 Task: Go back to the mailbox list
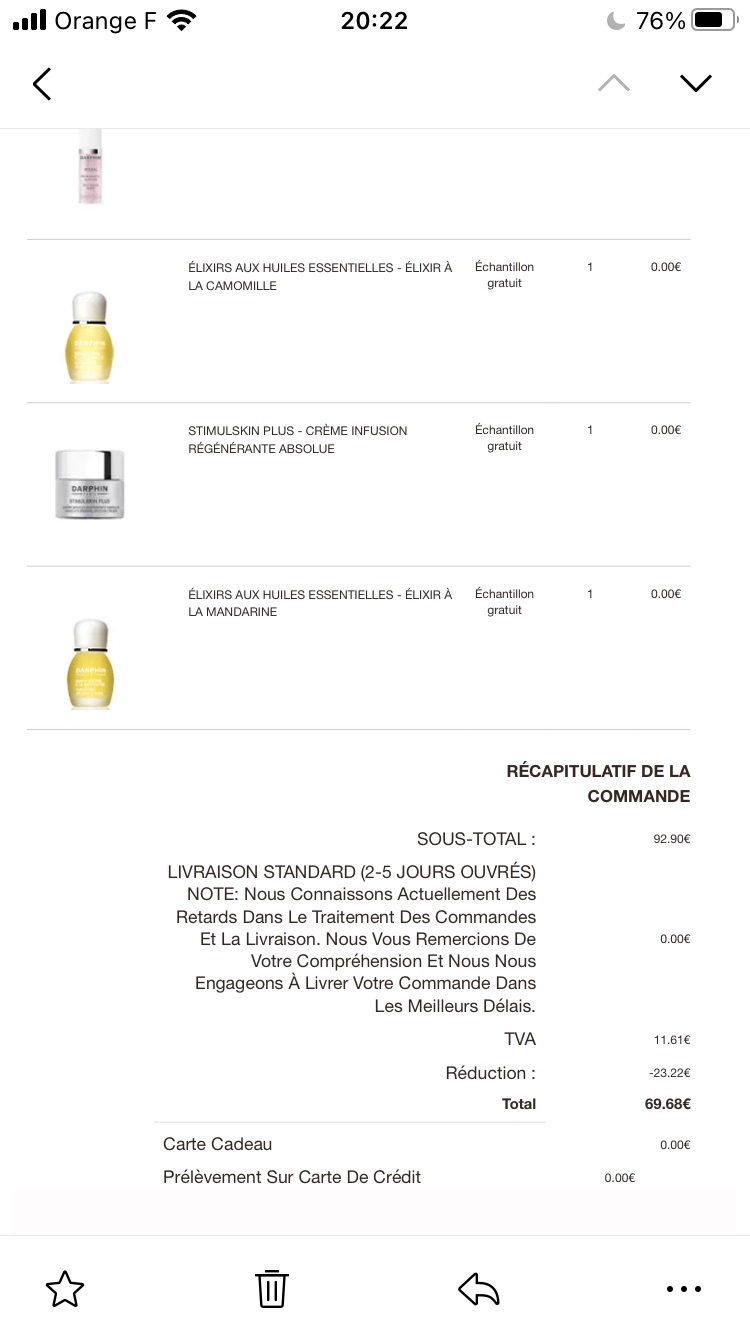coord(42,84)
